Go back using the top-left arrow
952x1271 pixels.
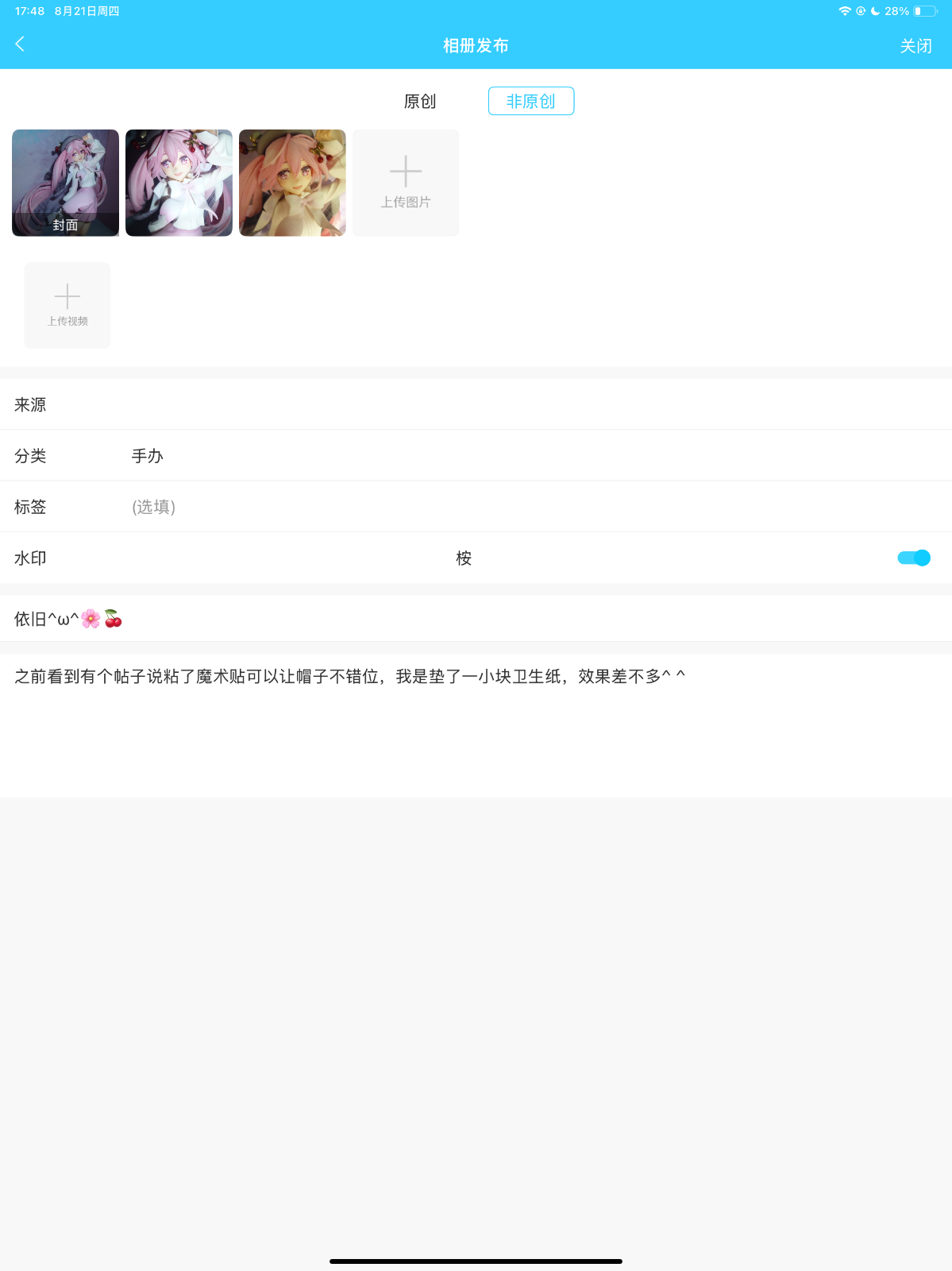(21, 44)
